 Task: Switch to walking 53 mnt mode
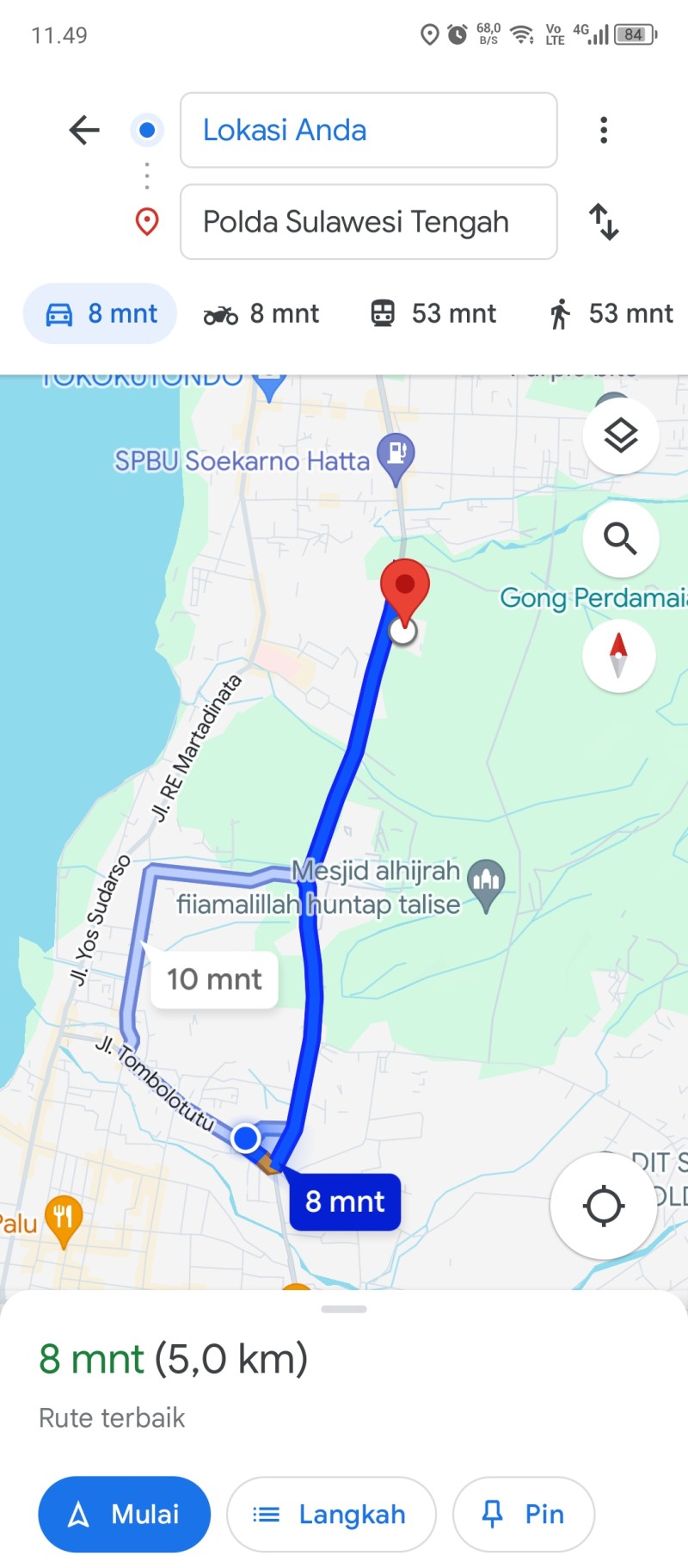(611, 313)
